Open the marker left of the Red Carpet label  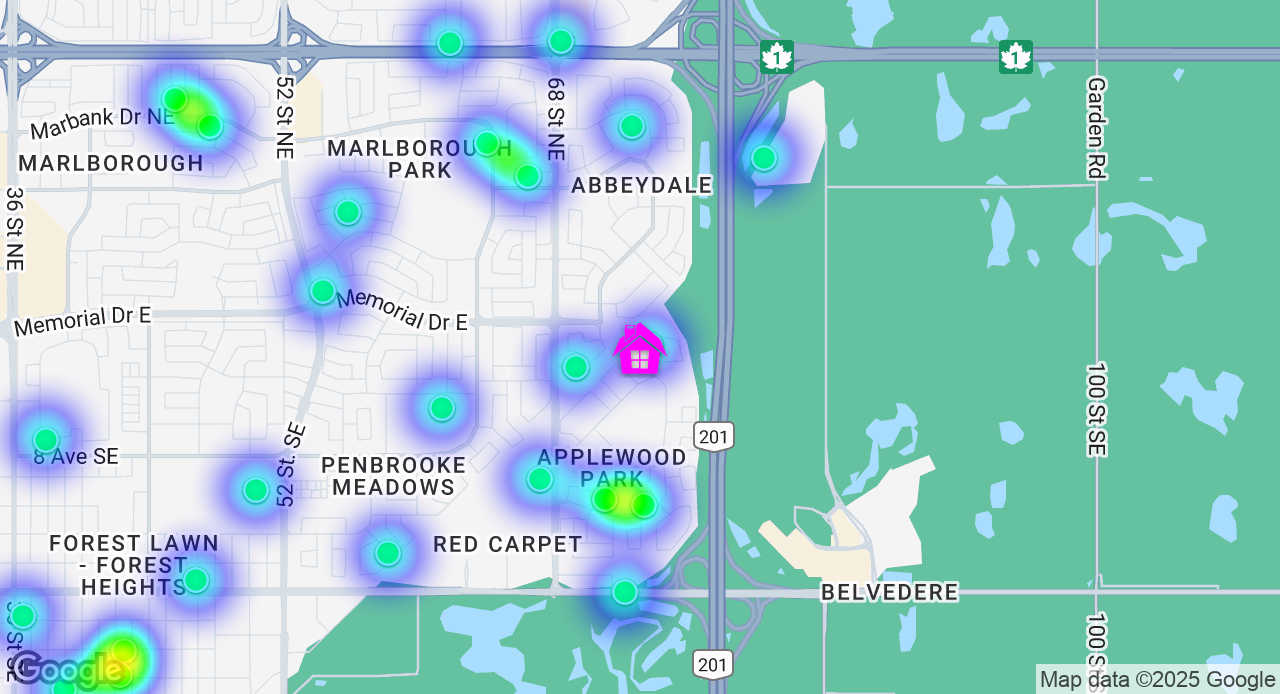point(388,553)
